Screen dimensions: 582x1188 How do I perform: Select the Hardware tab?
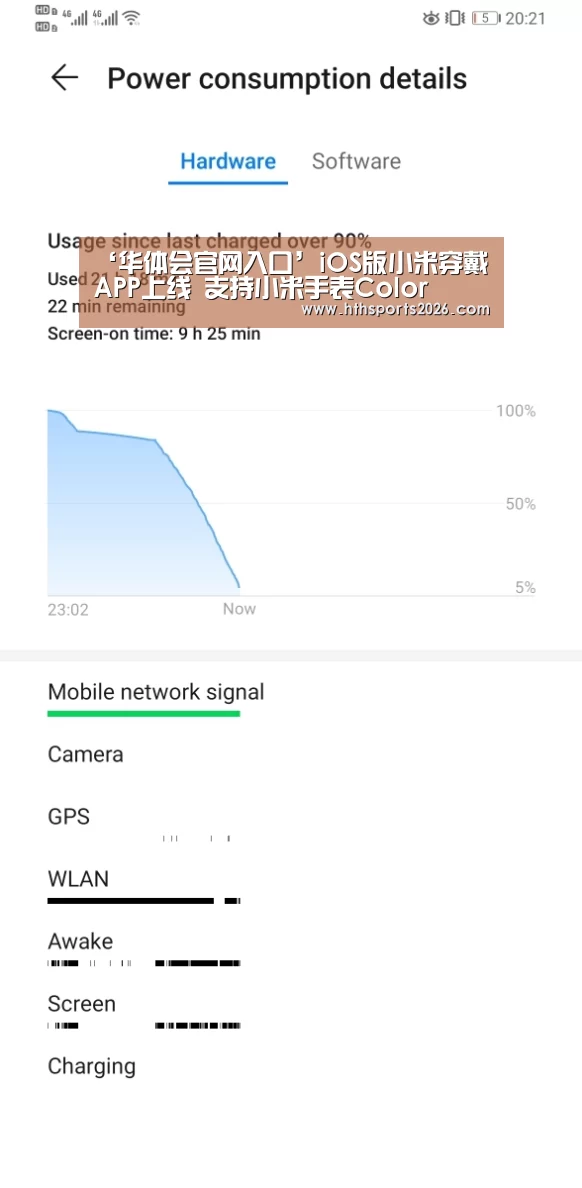(x=228, y=161)
